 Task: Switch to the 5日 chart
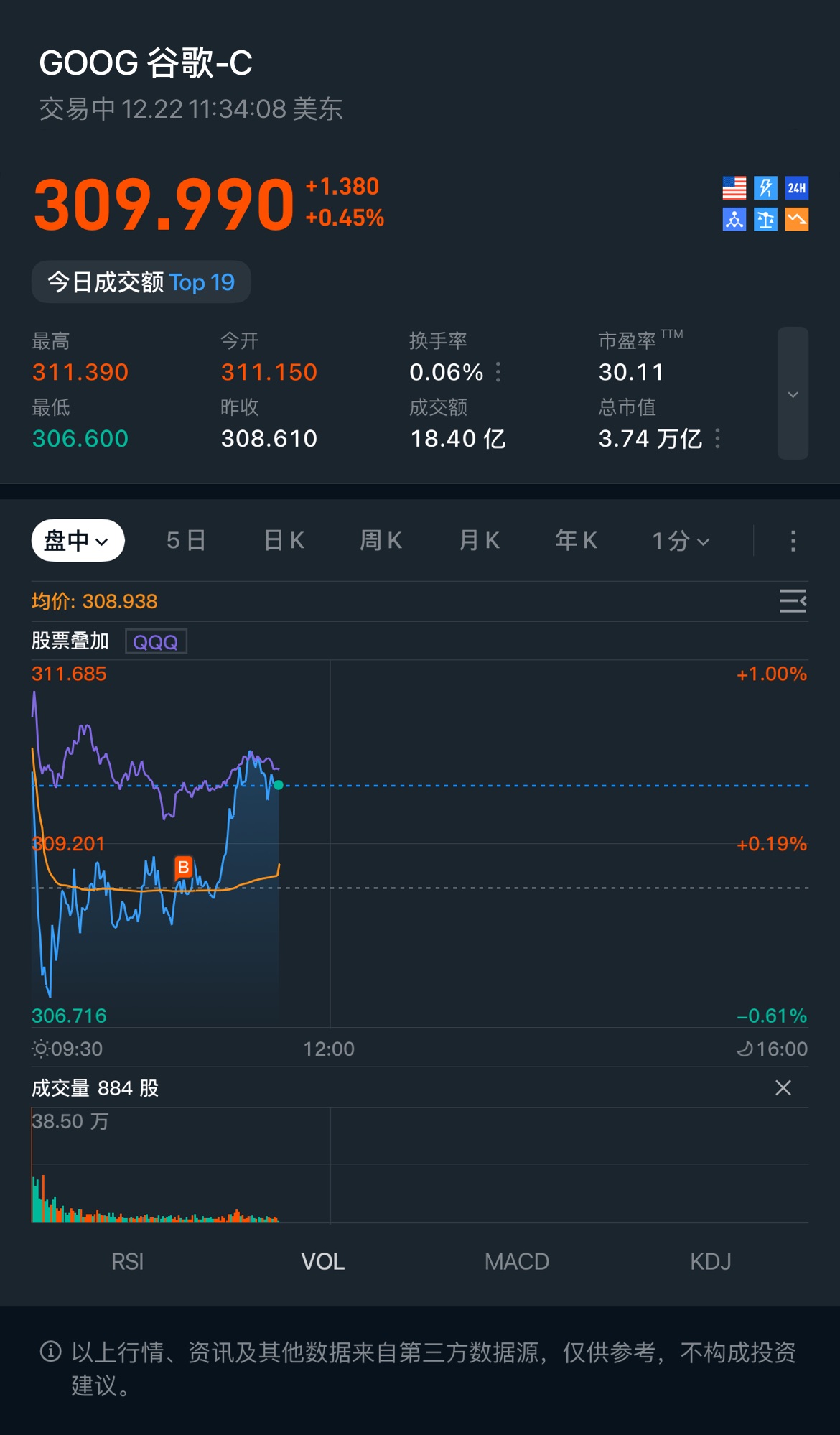[186, 540]
